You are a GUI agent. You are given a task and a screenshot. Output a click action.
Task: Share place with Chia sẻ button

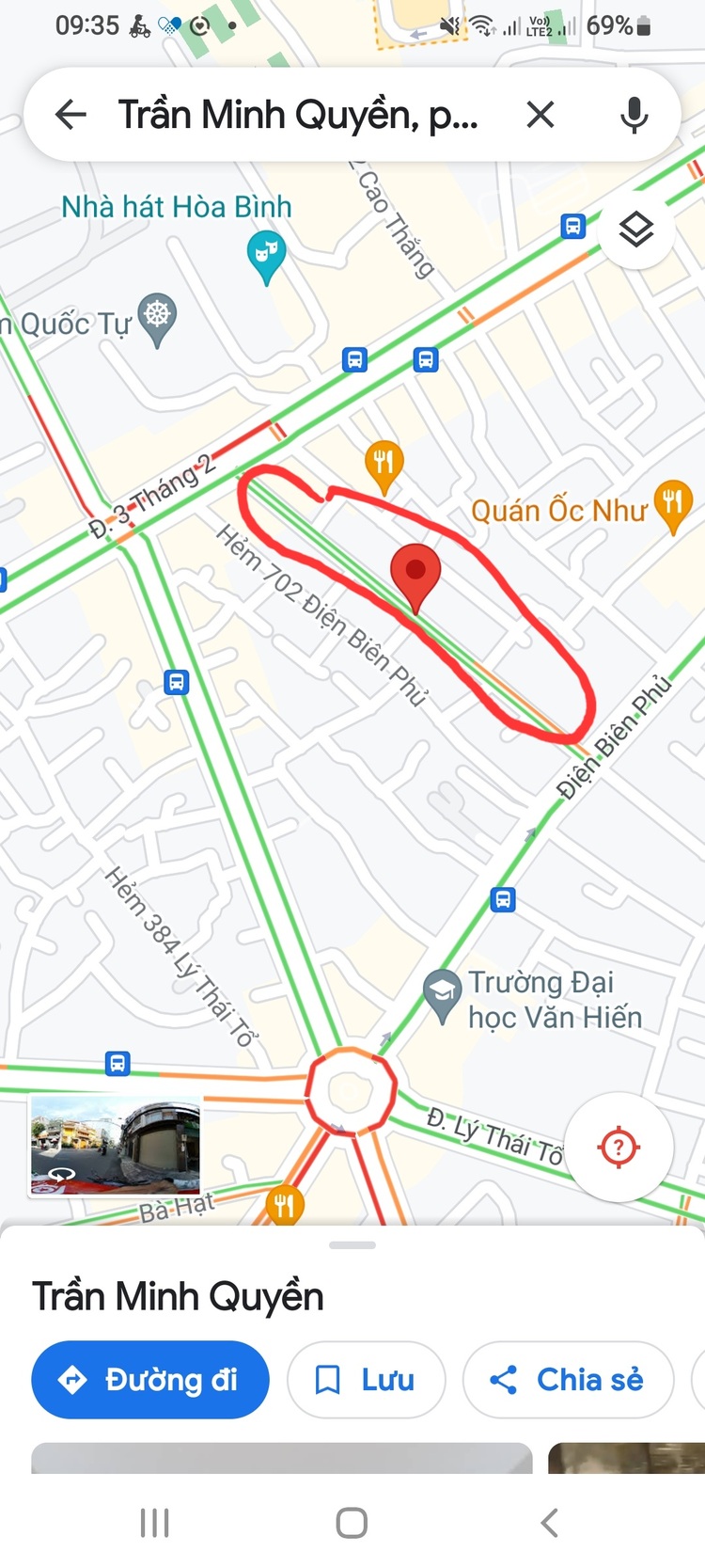click(568, 1380)
